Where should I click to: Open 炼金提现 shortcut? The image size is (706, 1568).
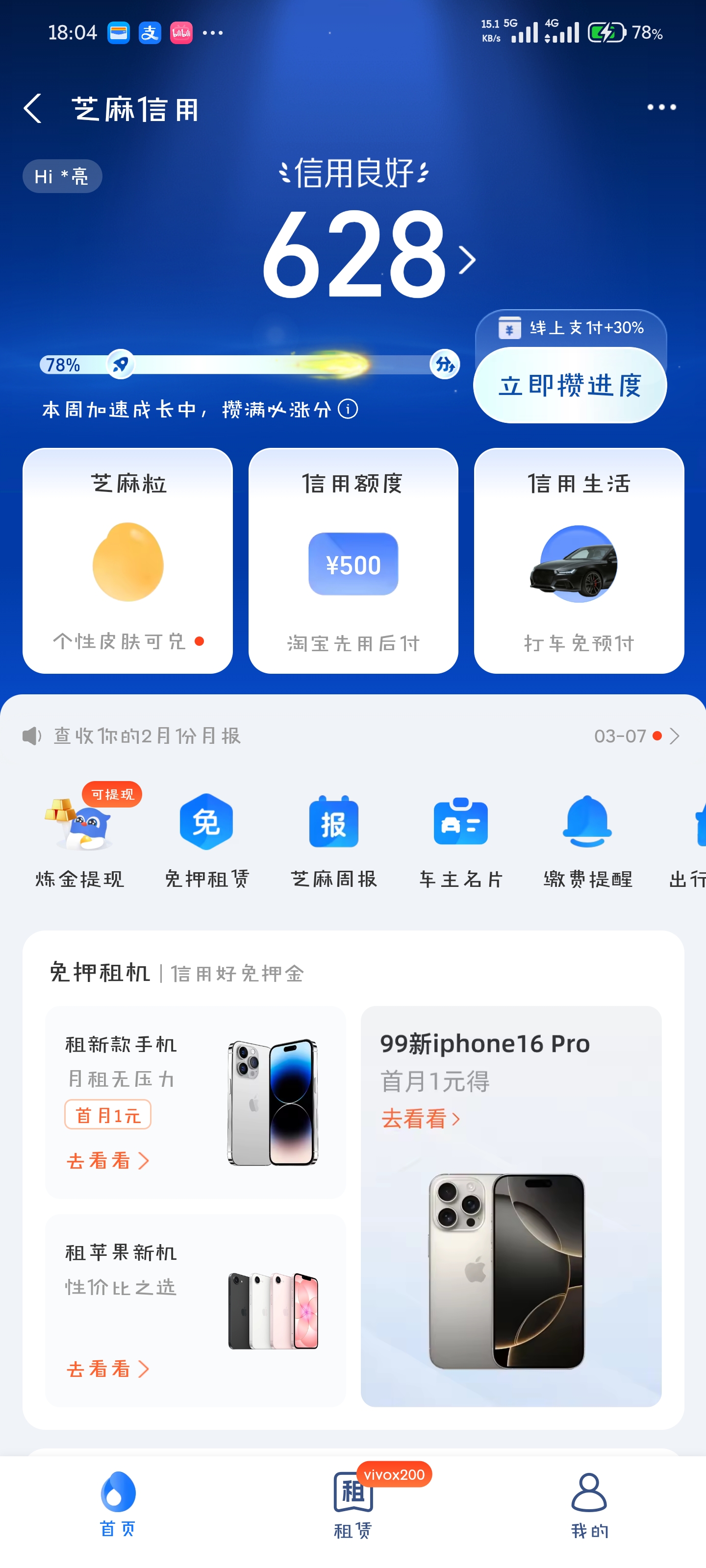[x=80, y=837]
